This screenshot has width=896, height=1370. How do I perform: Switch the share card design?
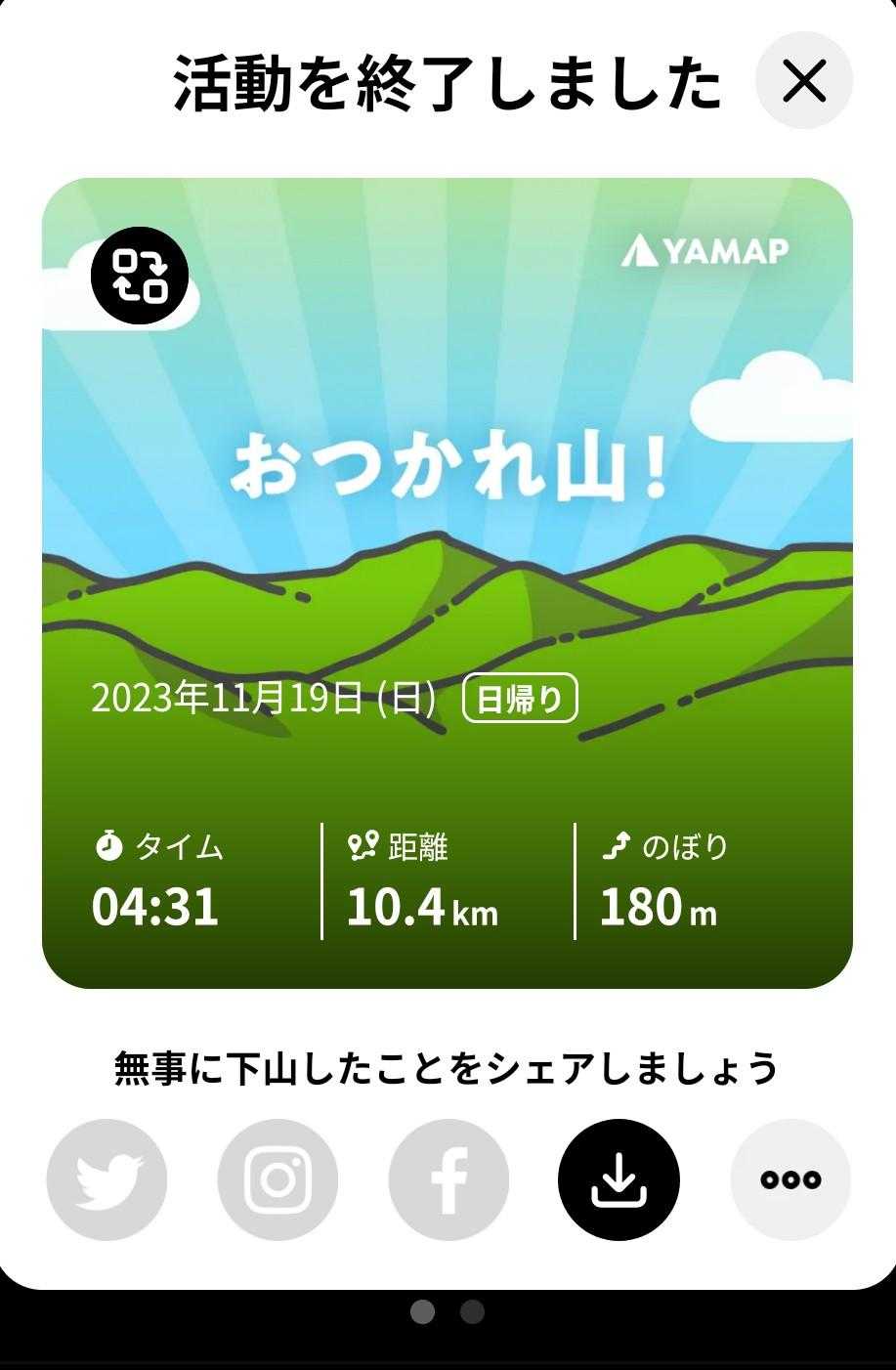[141, 277]
